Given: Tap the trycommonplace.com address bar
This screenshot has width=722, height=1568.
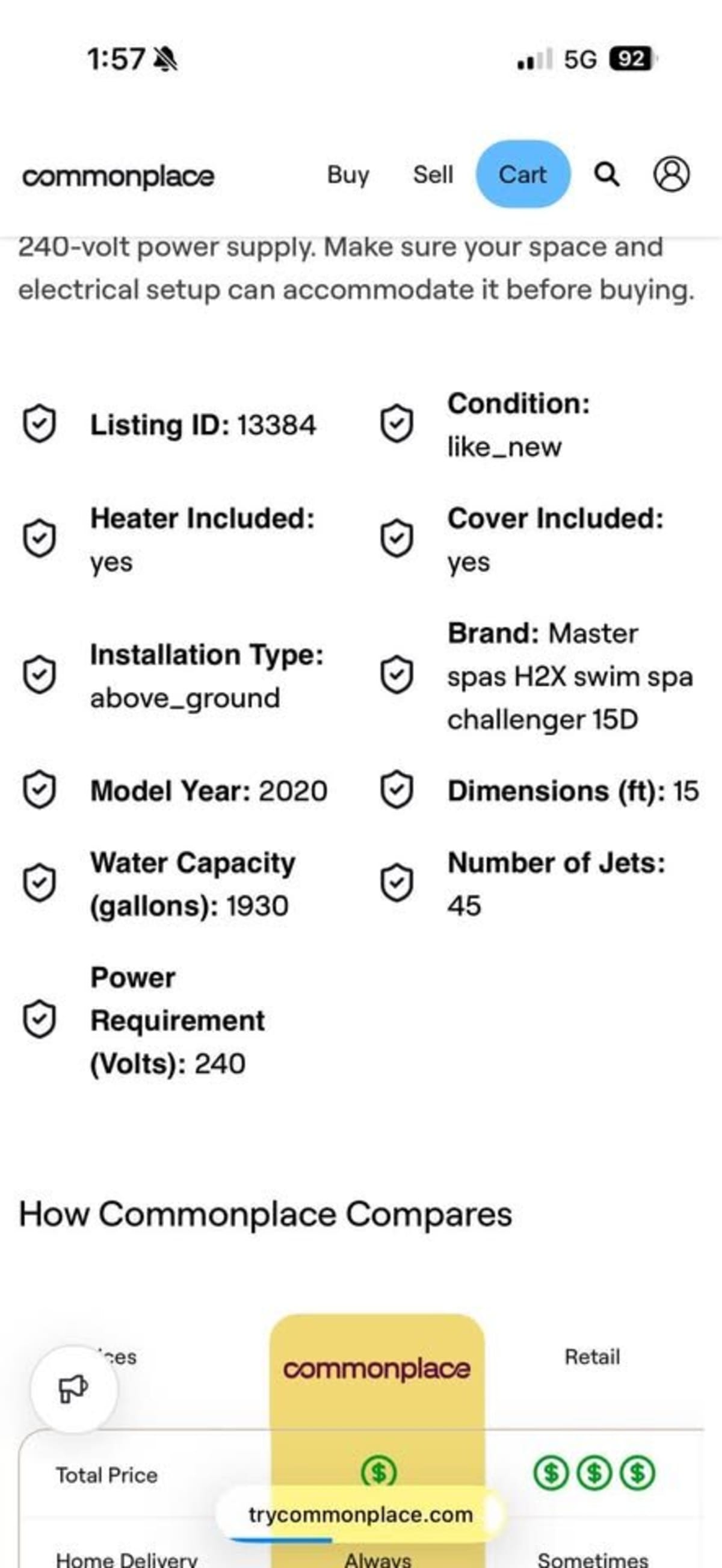Looking at the screenshot, I should click(360, 1514).
